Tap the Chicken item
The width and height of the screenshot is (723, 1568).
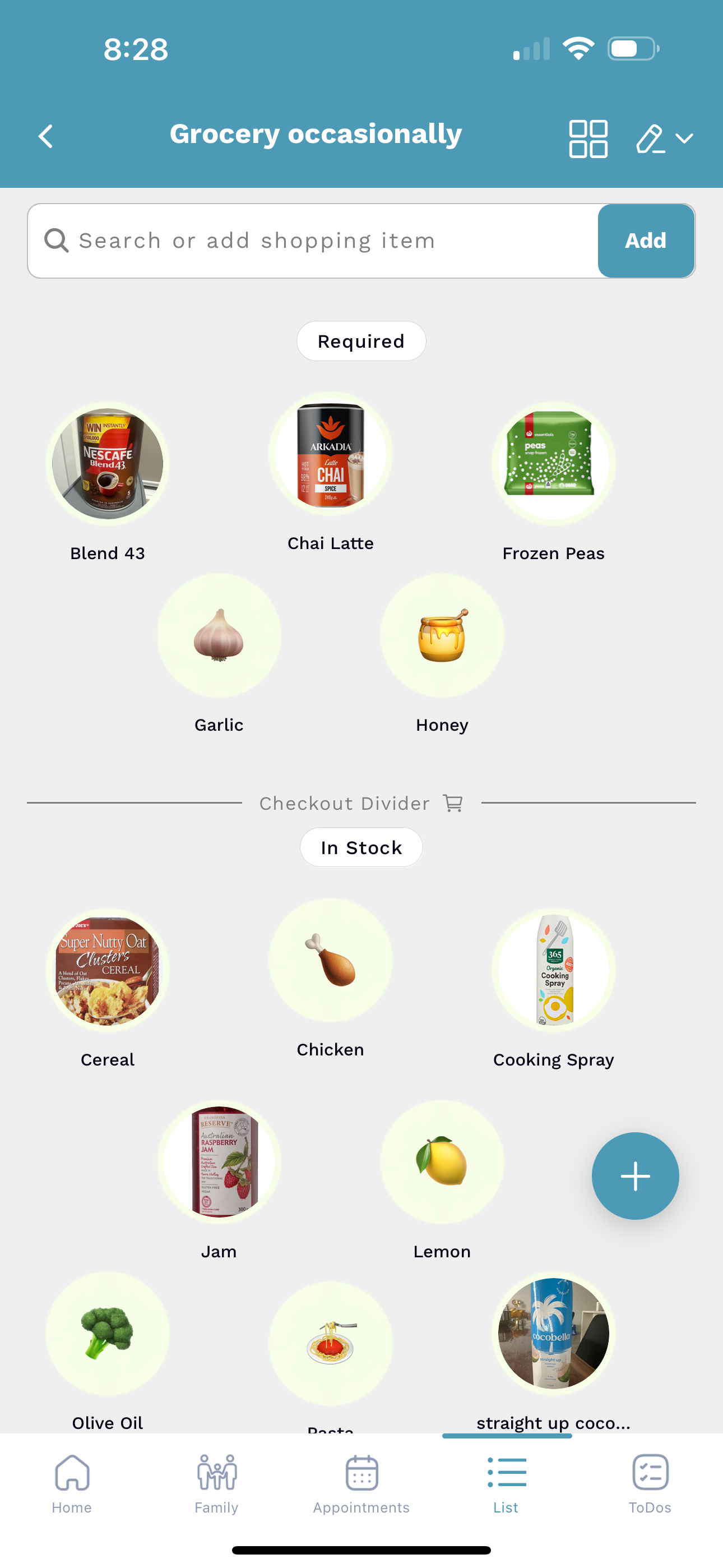[x=331, y=961]
